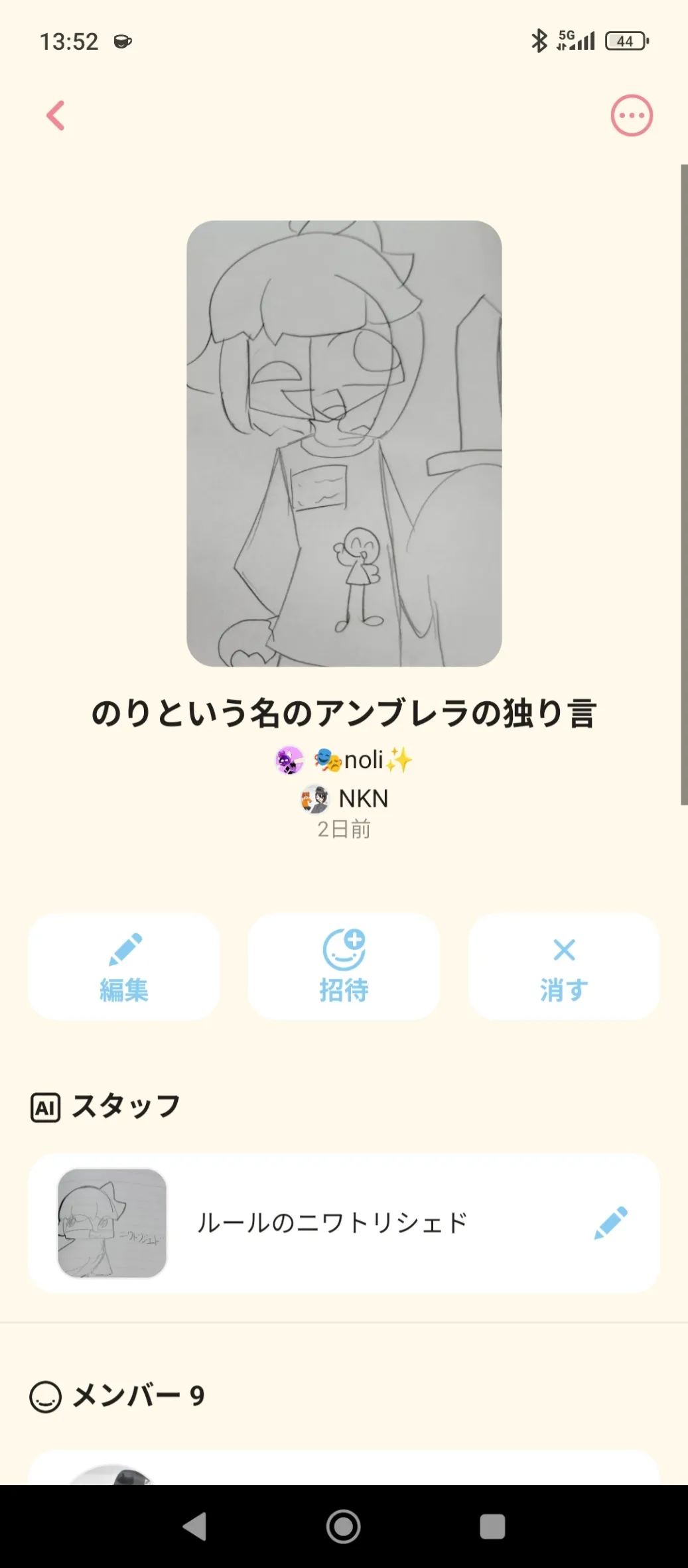View the noli profile
The height and width of the screenshot is (1568, 688).
(x=345, y=760)
